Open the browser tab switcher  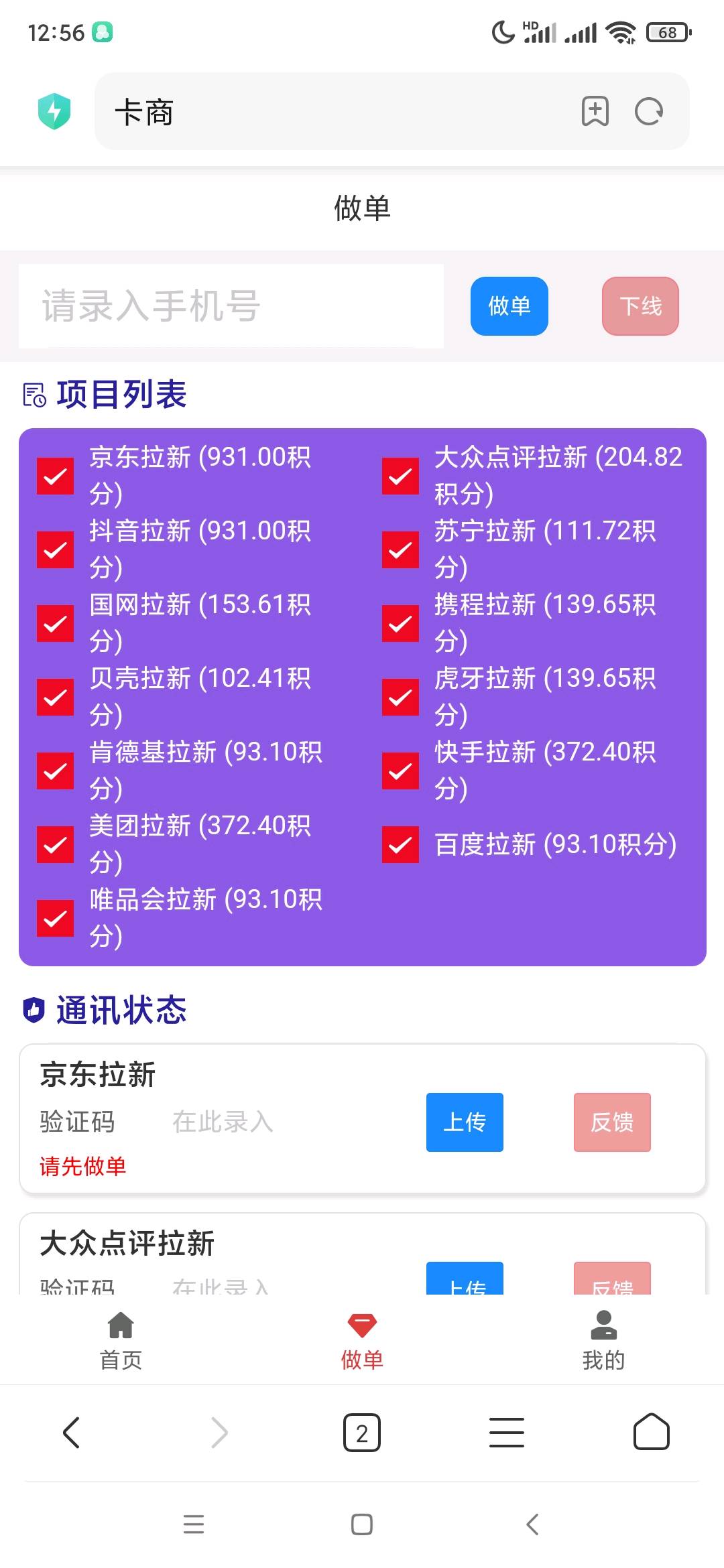click(x=362, y=1433)
